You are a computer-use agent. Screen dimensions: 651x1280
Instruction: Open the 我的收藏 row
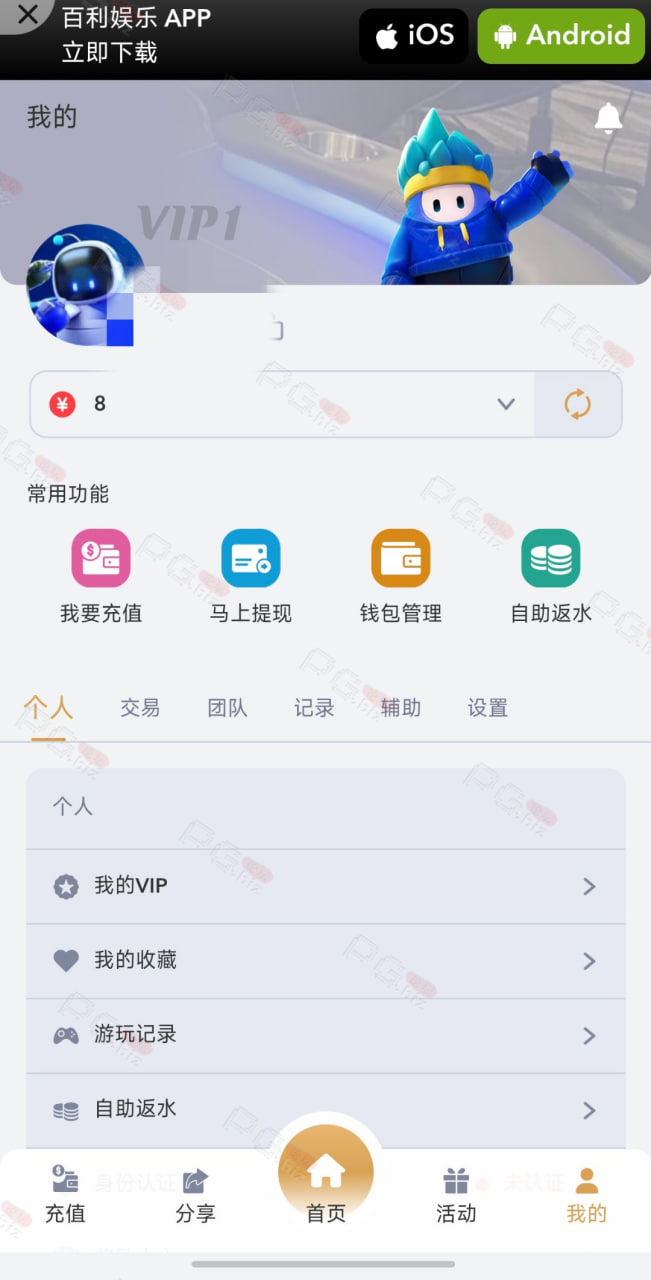pyautogui.click(x=326, y=961)
